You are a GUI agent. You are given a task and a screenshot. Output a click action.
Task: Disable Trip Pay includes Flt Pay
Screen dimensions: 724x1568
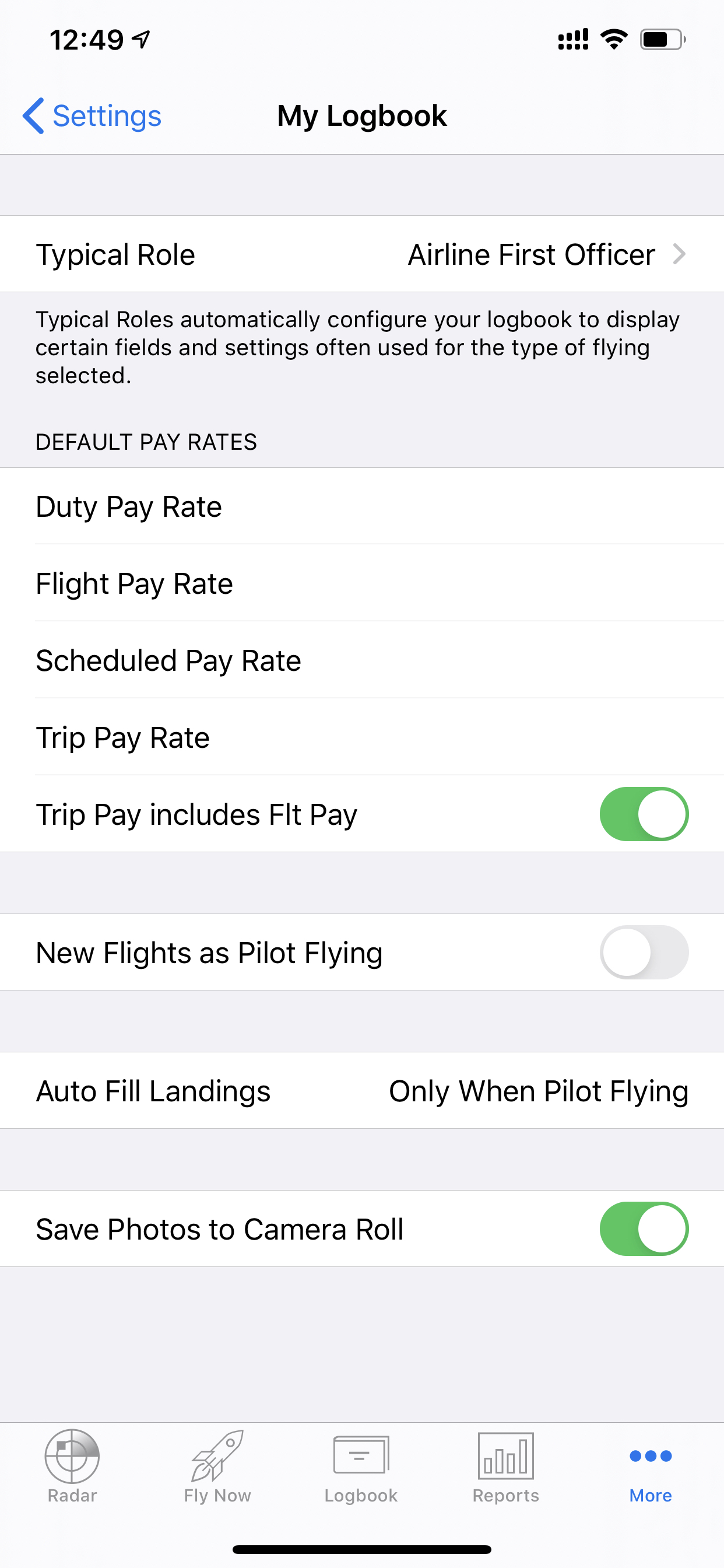coord(644,814)
